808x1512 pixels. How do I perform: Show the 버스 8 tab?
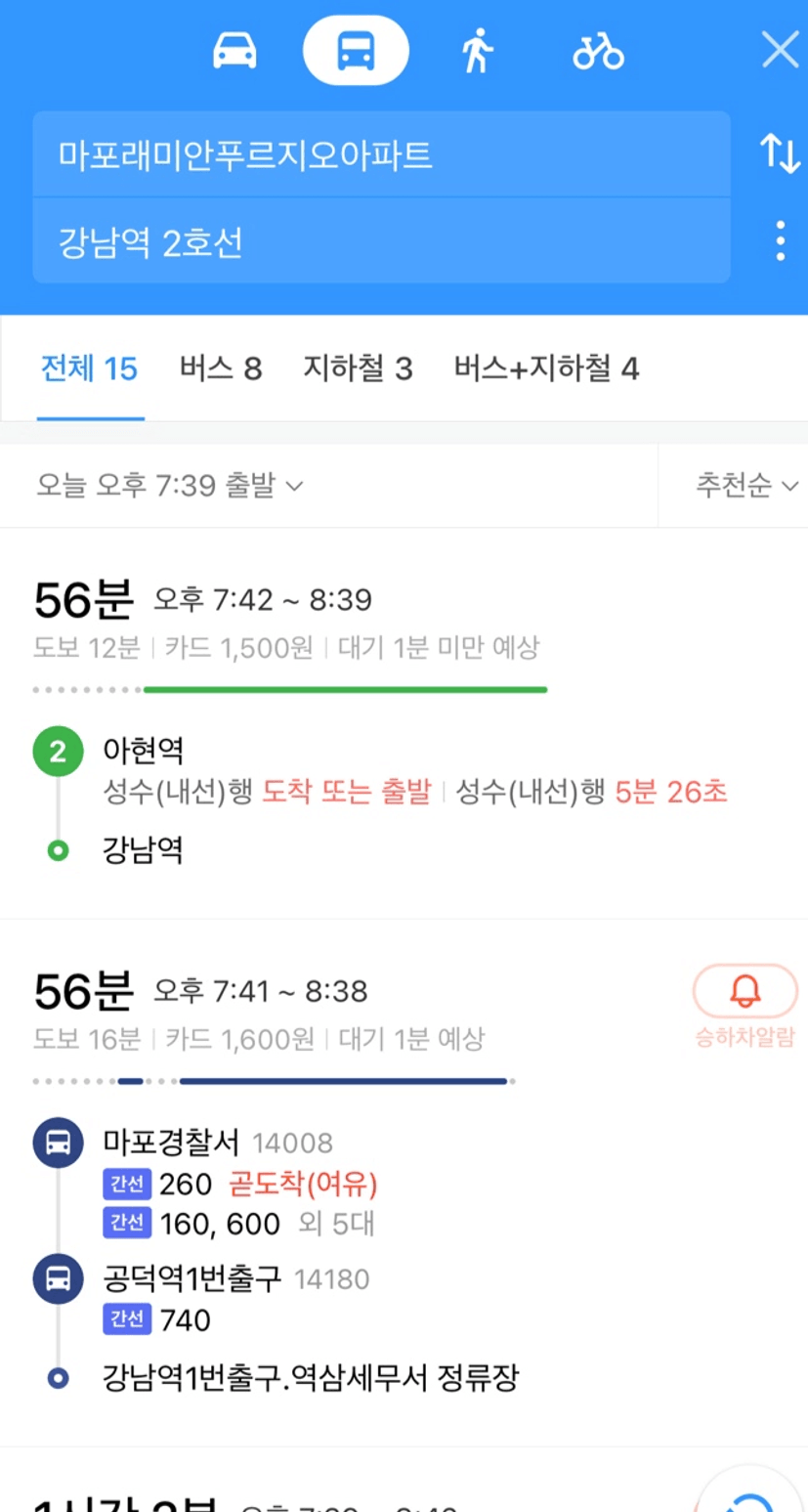(221, 368)
